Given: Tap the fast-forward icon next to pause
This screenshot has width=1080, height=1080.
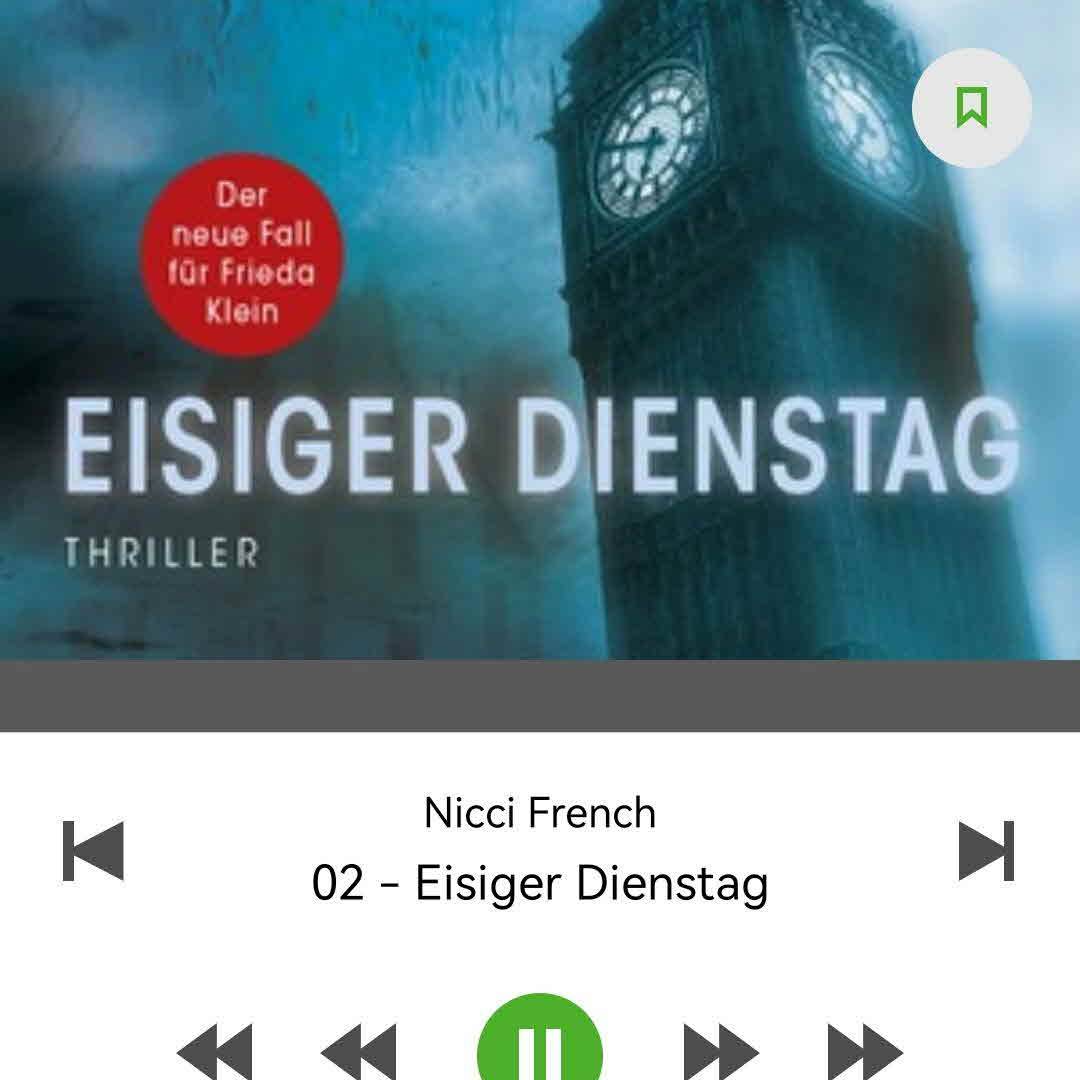Looking at the screenshot, I should pyautogui.click(x=721, y=1052).
